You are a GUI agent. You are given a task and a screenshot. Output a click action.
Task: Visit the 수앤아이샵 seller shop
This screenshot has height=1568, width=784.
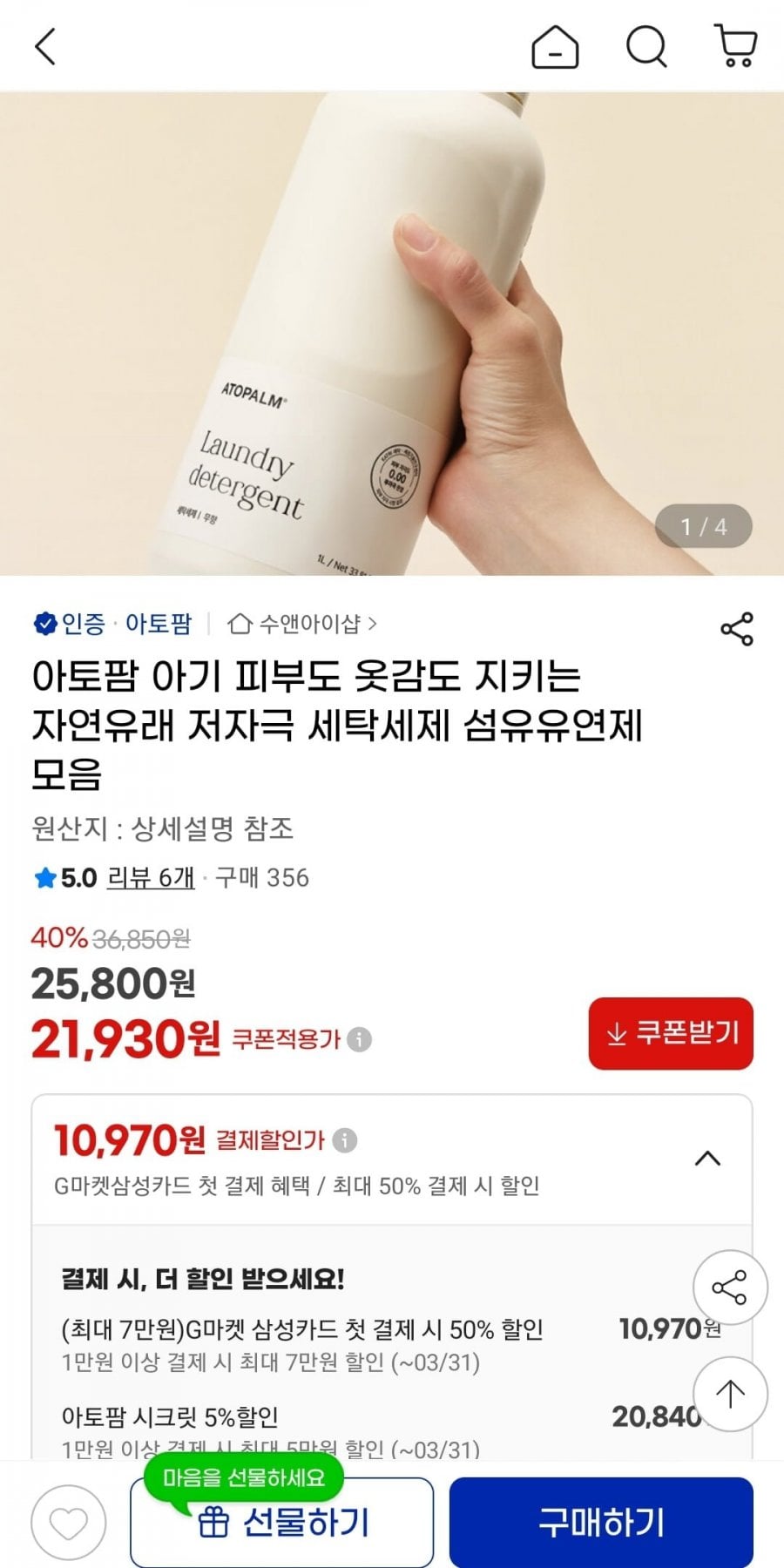301,624
